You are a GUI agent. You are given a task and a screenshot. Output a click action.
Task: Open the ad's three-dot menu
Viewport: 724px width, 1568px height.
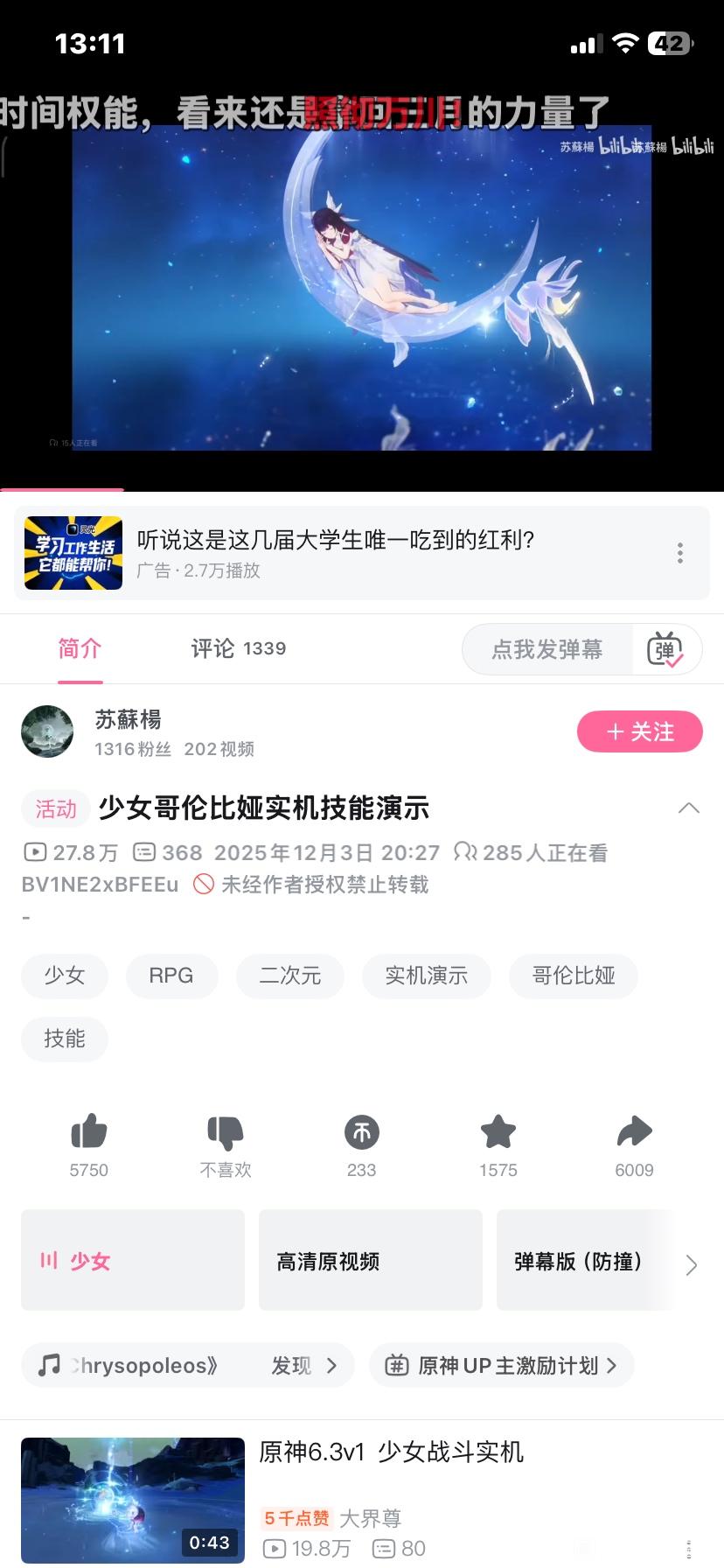679,553
